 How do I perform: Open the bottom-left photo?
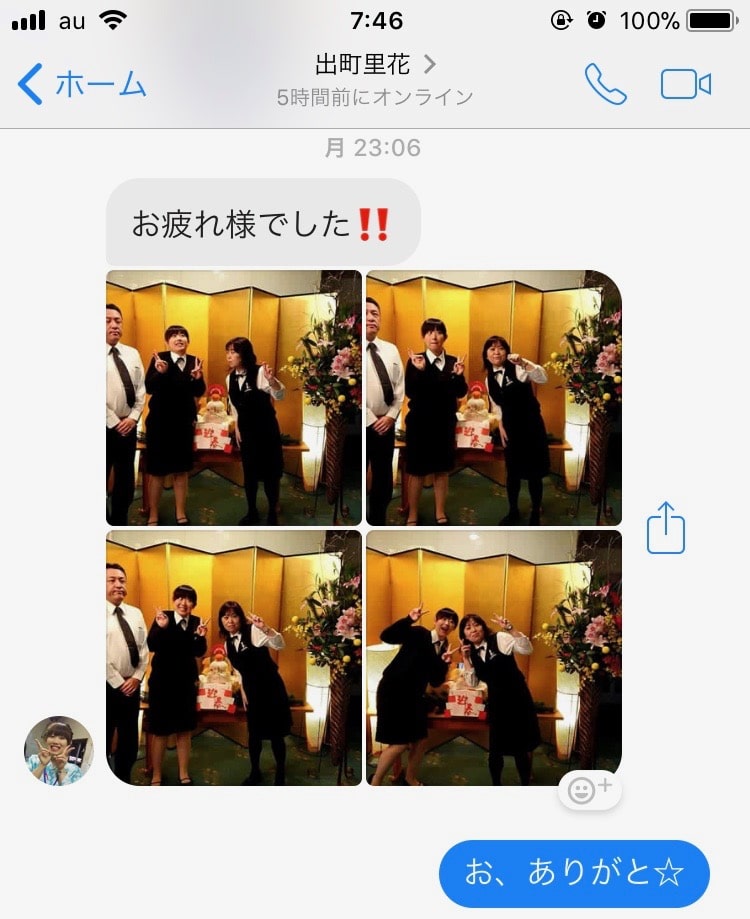234,658
